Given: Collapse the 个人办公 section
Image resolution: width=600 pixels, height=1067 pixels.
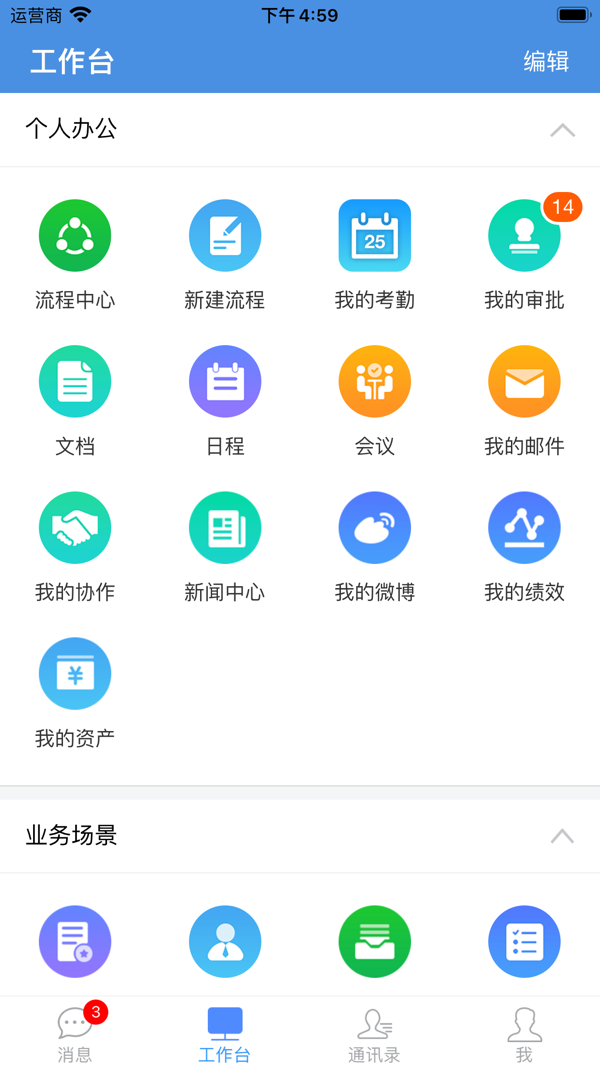Looking at the screenshot, I should click(562, 130).
